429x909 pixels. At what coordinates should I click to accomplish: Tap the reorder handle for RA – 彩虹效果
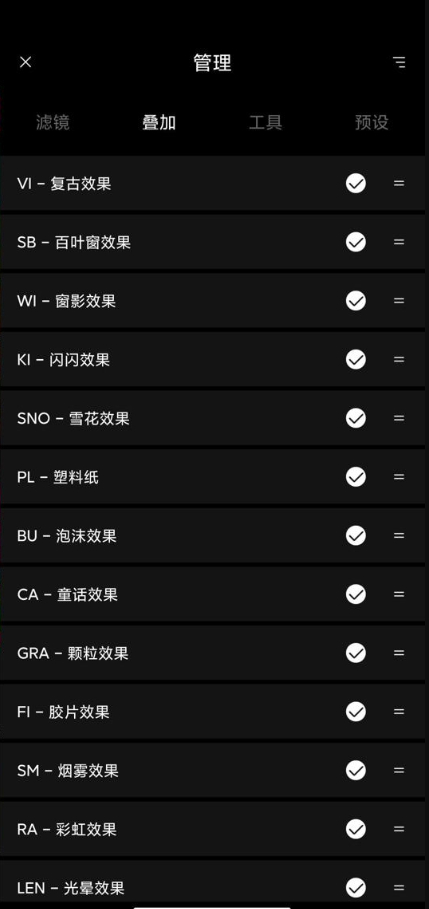[x=399, y=829]
